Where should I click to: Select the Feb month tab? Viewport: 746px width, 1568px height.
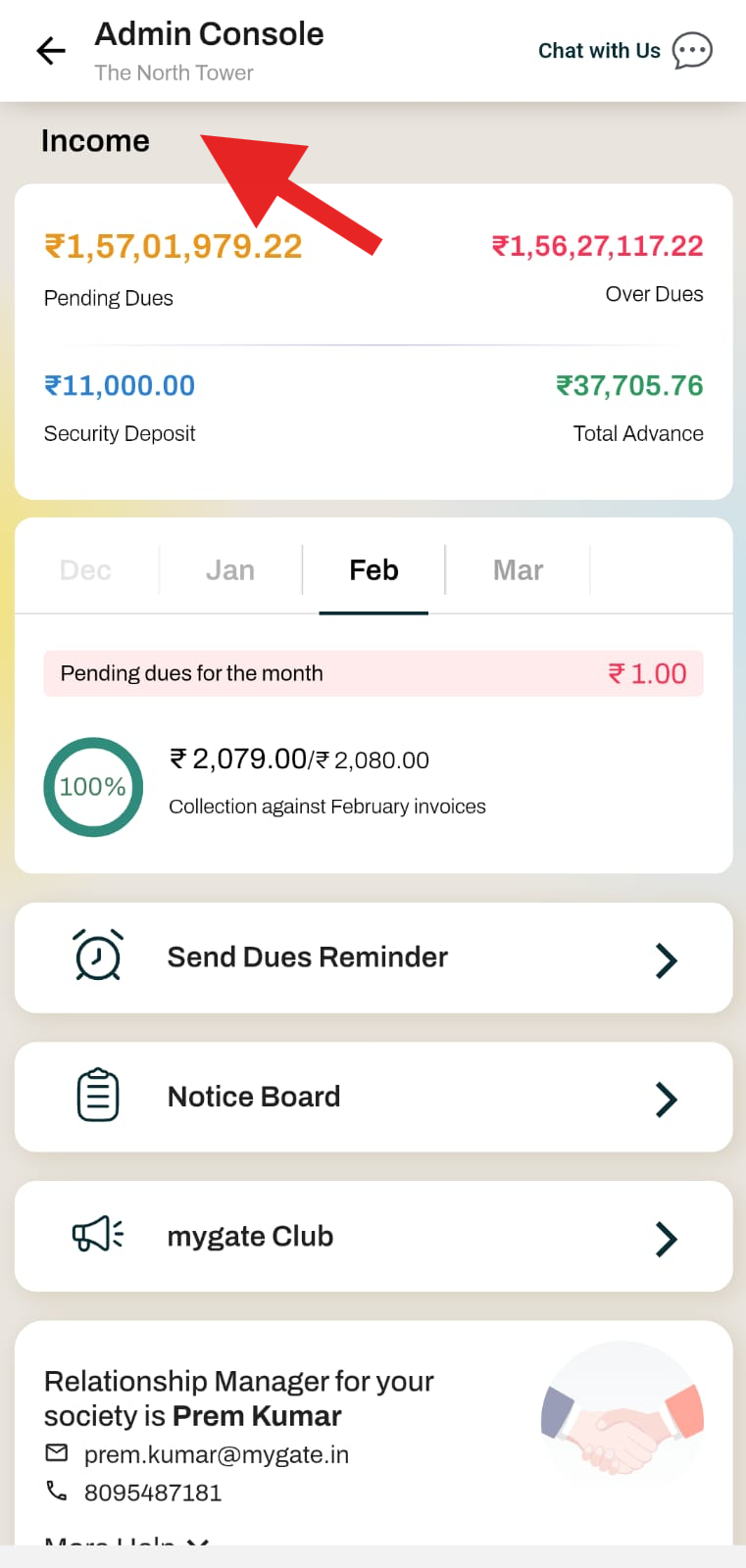coord(373,570)
